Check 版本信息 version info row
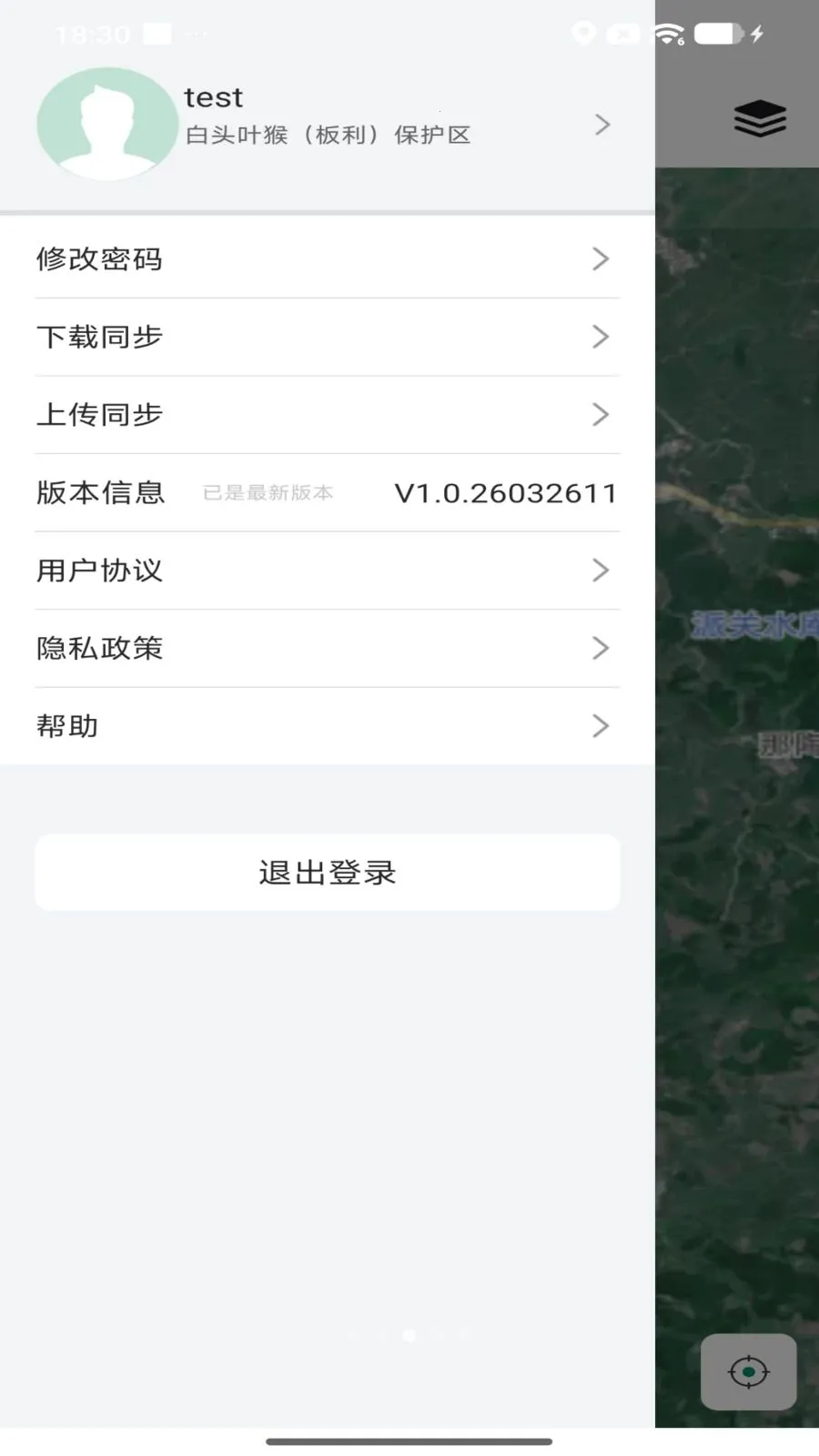The height and width of the screenshot is (1456, 819). coord(327,492)
